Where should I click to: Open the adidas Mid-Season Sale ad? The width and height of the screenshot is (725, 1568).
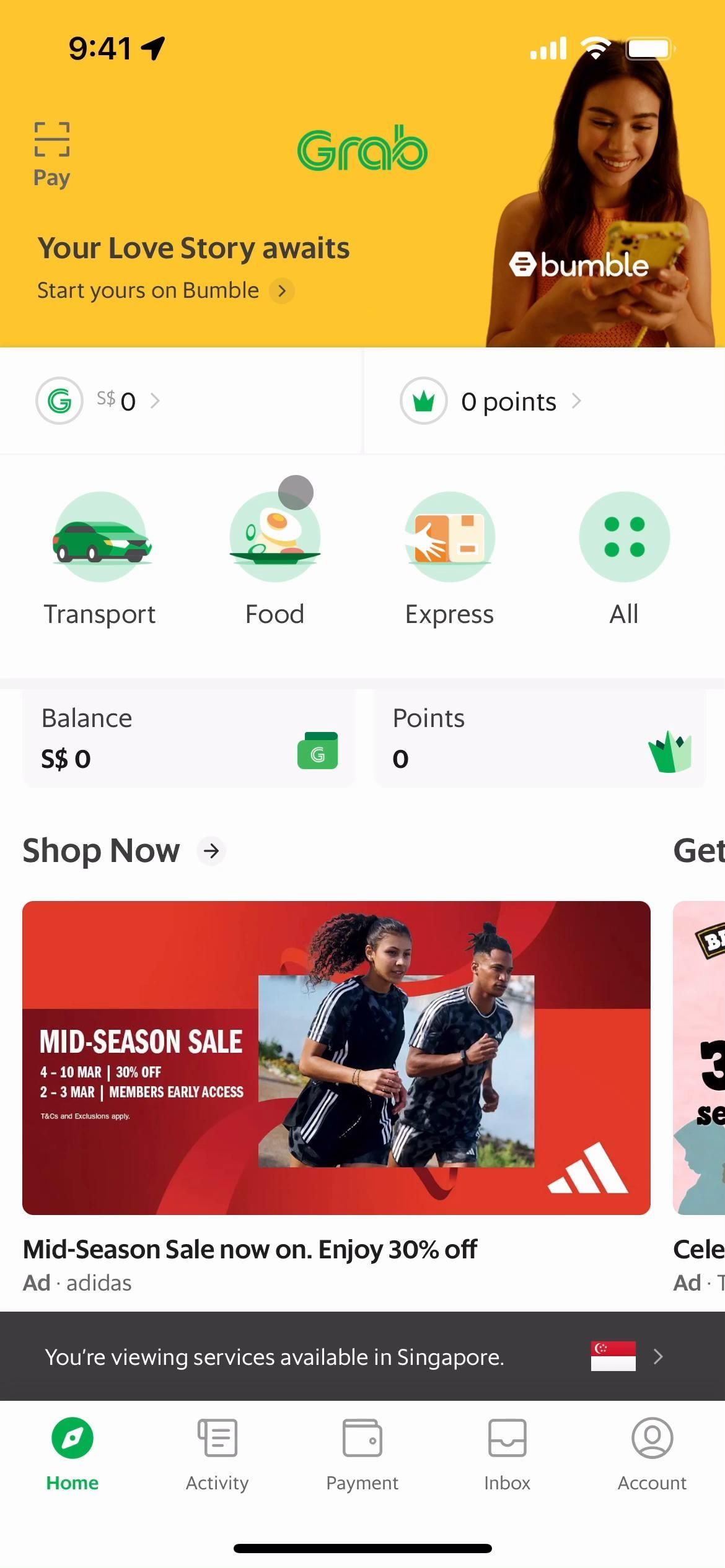click(336, 1058)
